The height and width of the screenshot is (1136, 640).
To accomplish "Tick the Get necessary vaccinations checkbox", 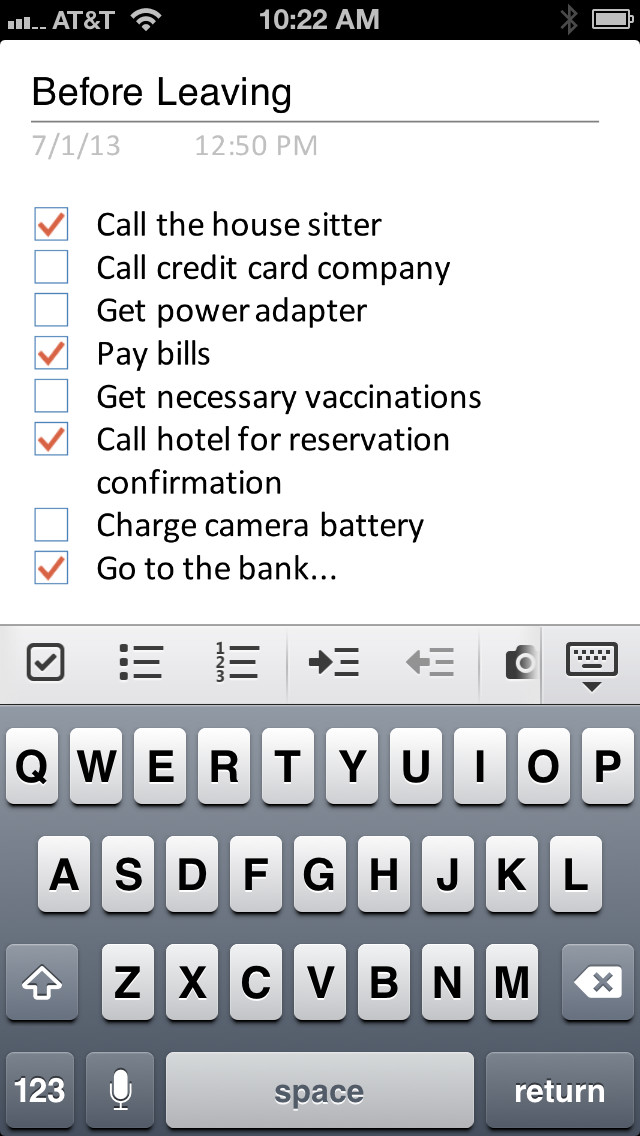I will point(51,396).
